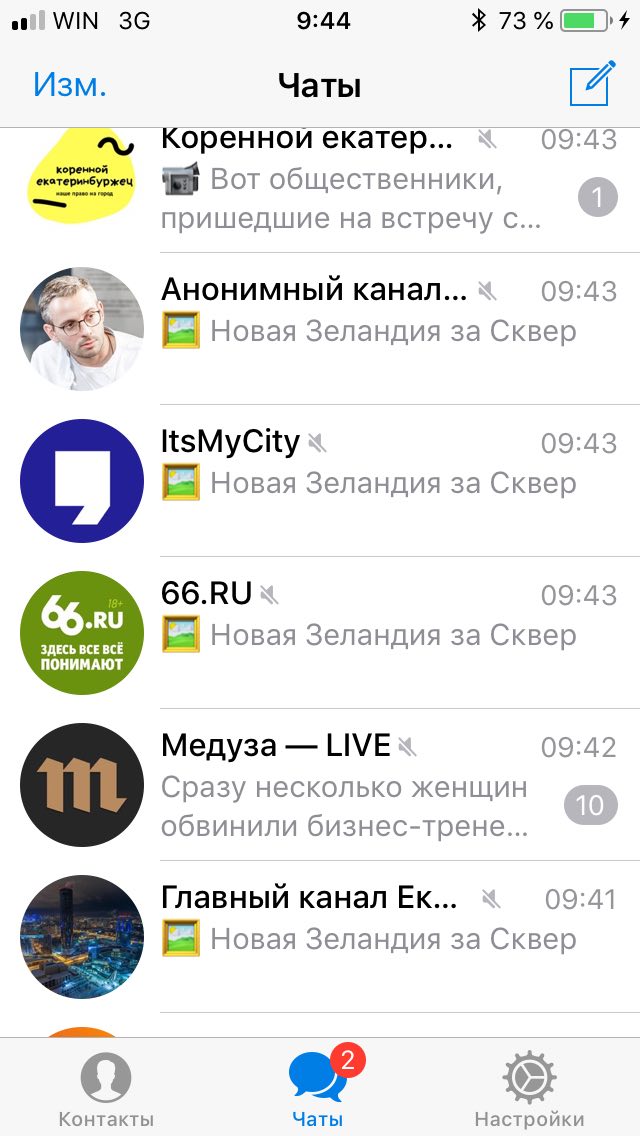Viewport: 640px width, 1136px height.
Task: Switch to the Контакты tab
Action: pos(106,1088)
